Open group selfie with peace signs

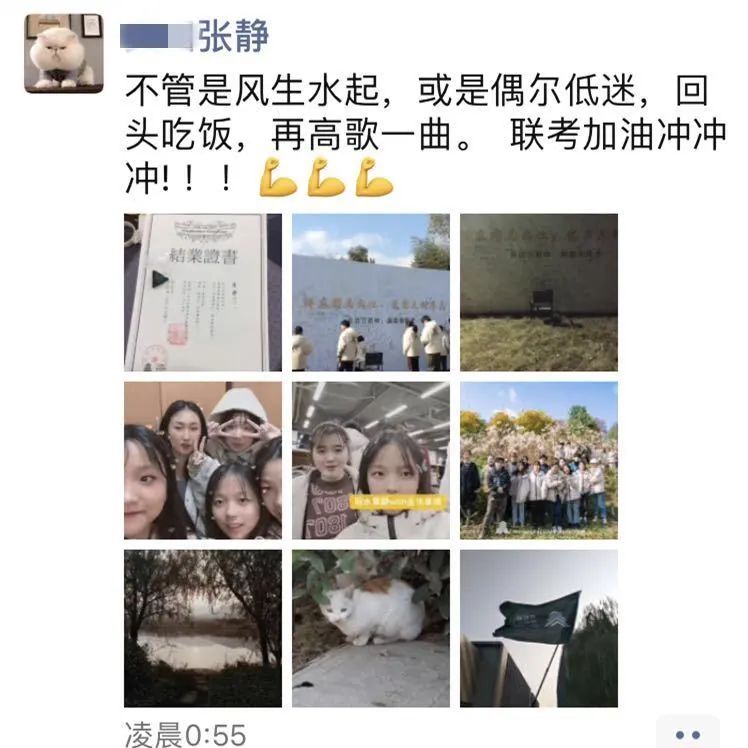pos(203,460)
